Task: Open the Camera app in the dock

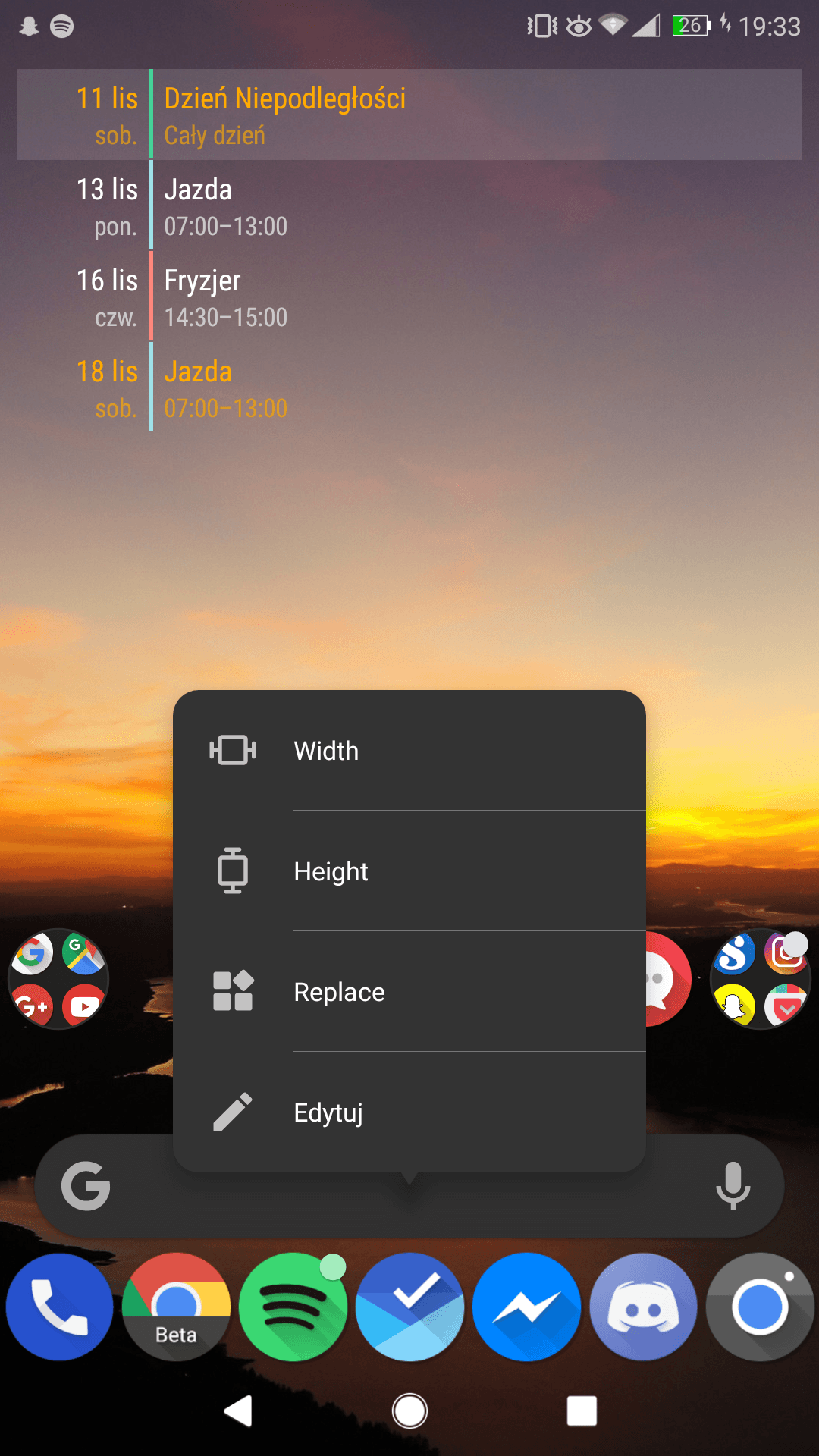Action: 760,1307
